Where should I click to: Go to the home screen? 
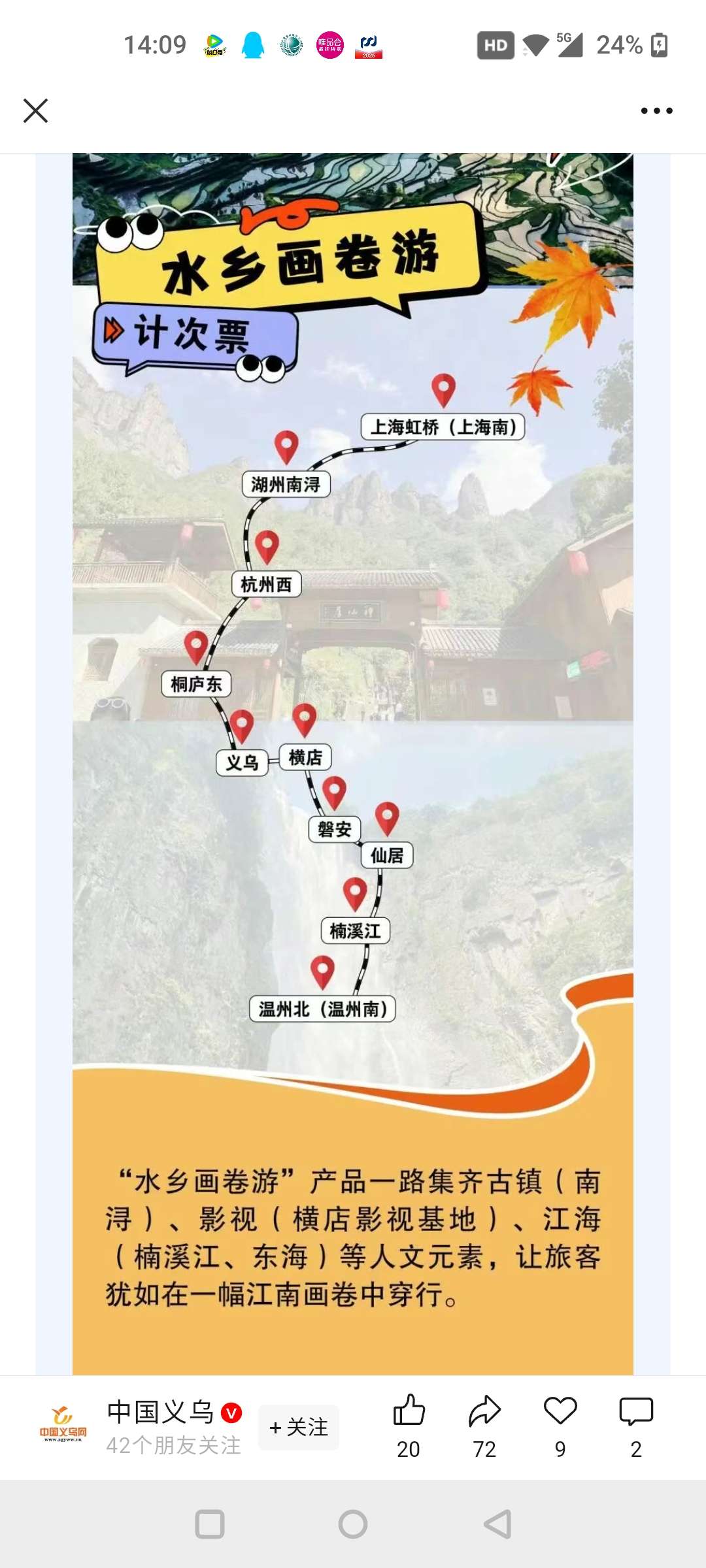tap(353, 1524)
